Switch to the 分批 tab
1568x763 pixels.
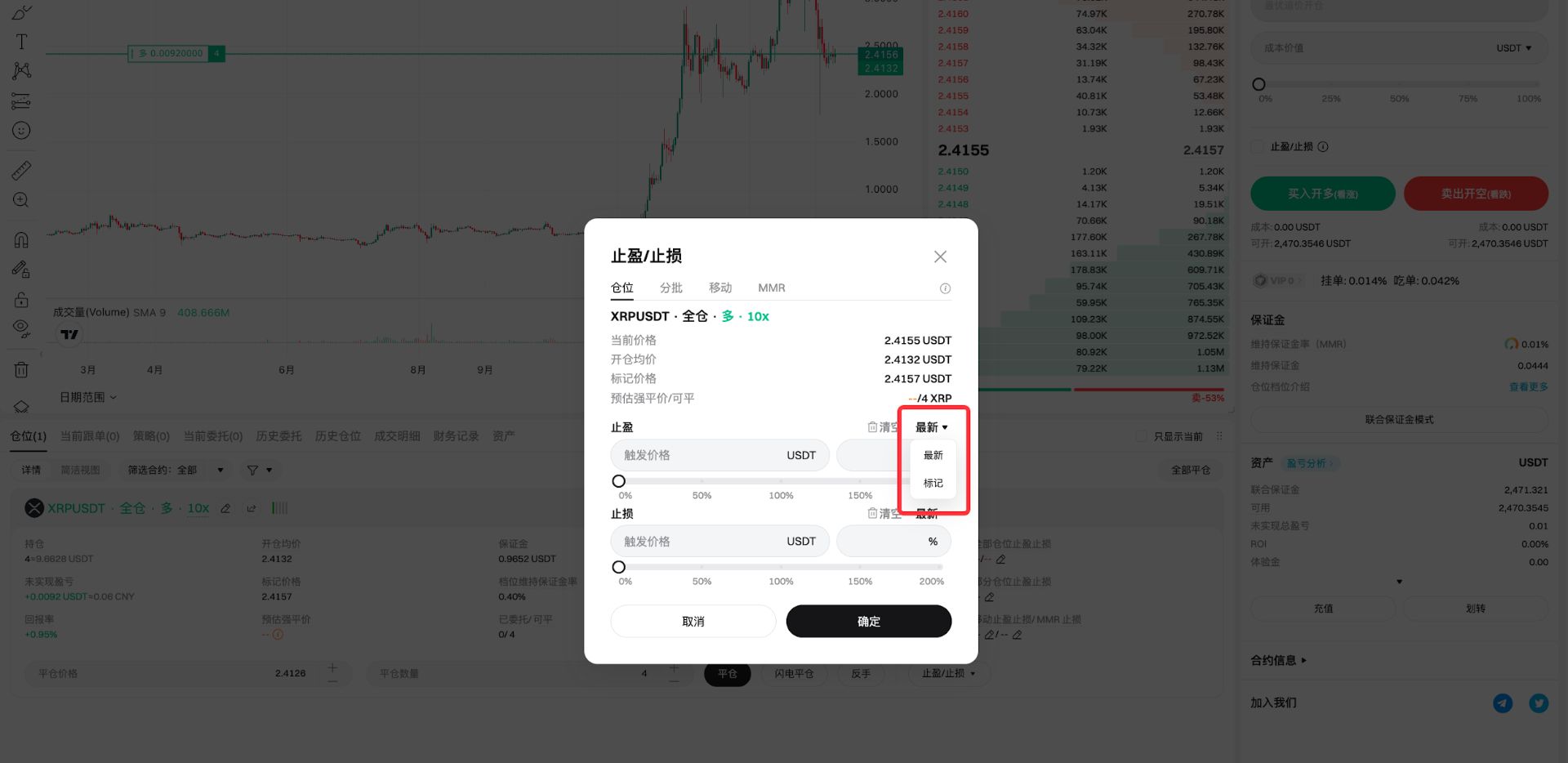(670, 288)
